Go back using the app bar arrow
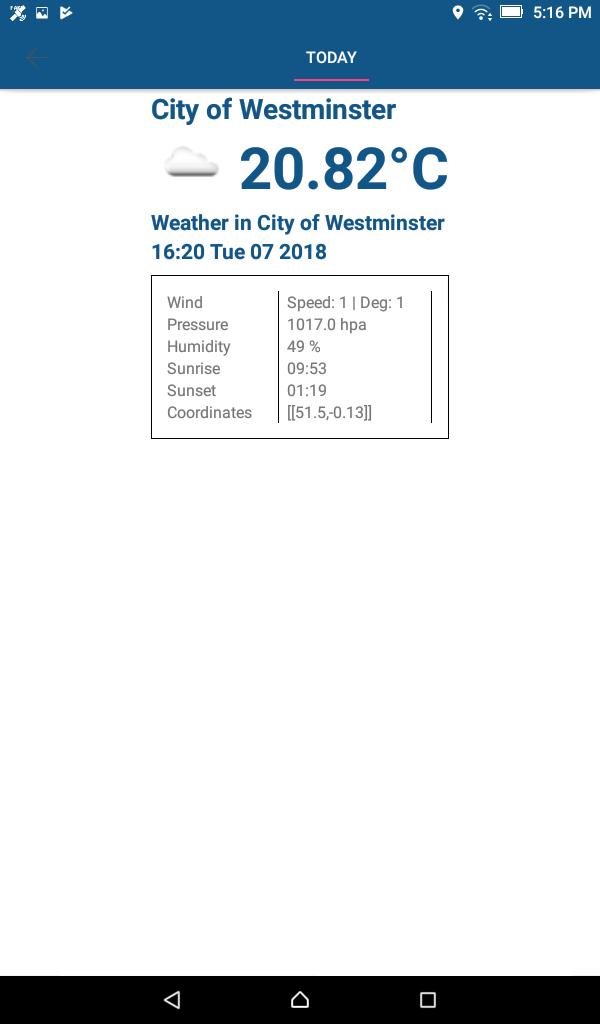Image resolution: width=600 pixels, height=1024 pixels. click(36, 58)
